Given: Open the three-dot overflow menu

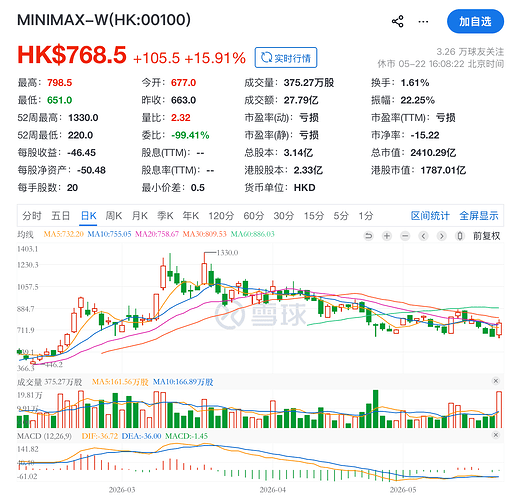Looking at the screenshot, I should click(423, 22).
